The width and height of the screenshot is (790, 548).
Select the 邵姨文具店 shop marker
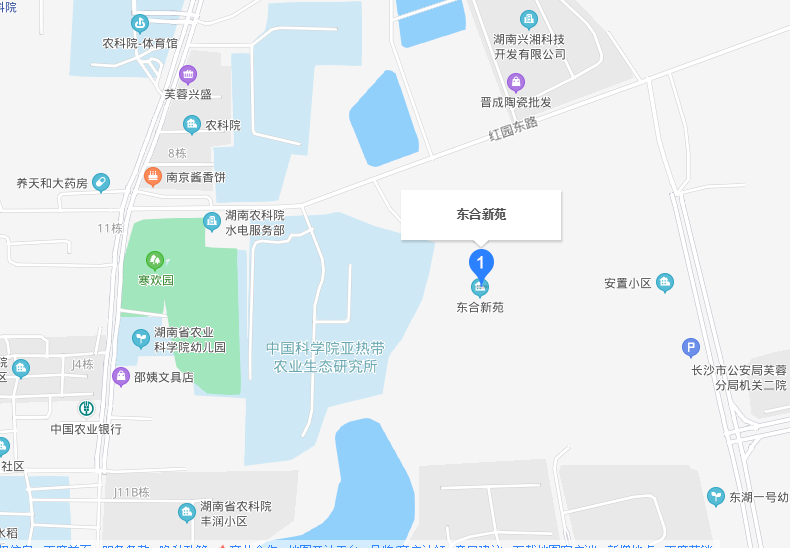121,377
